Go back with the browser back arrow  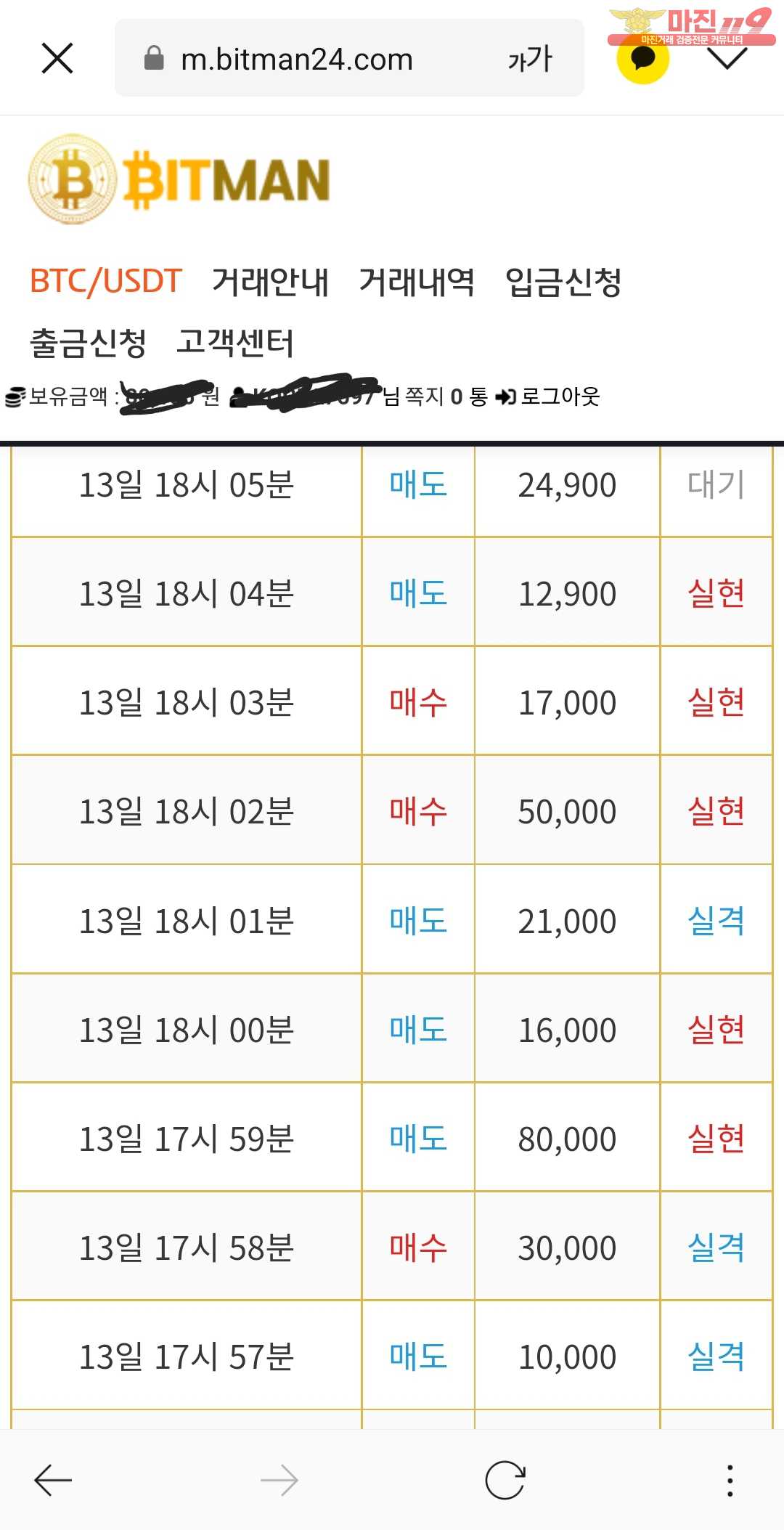53,1480
